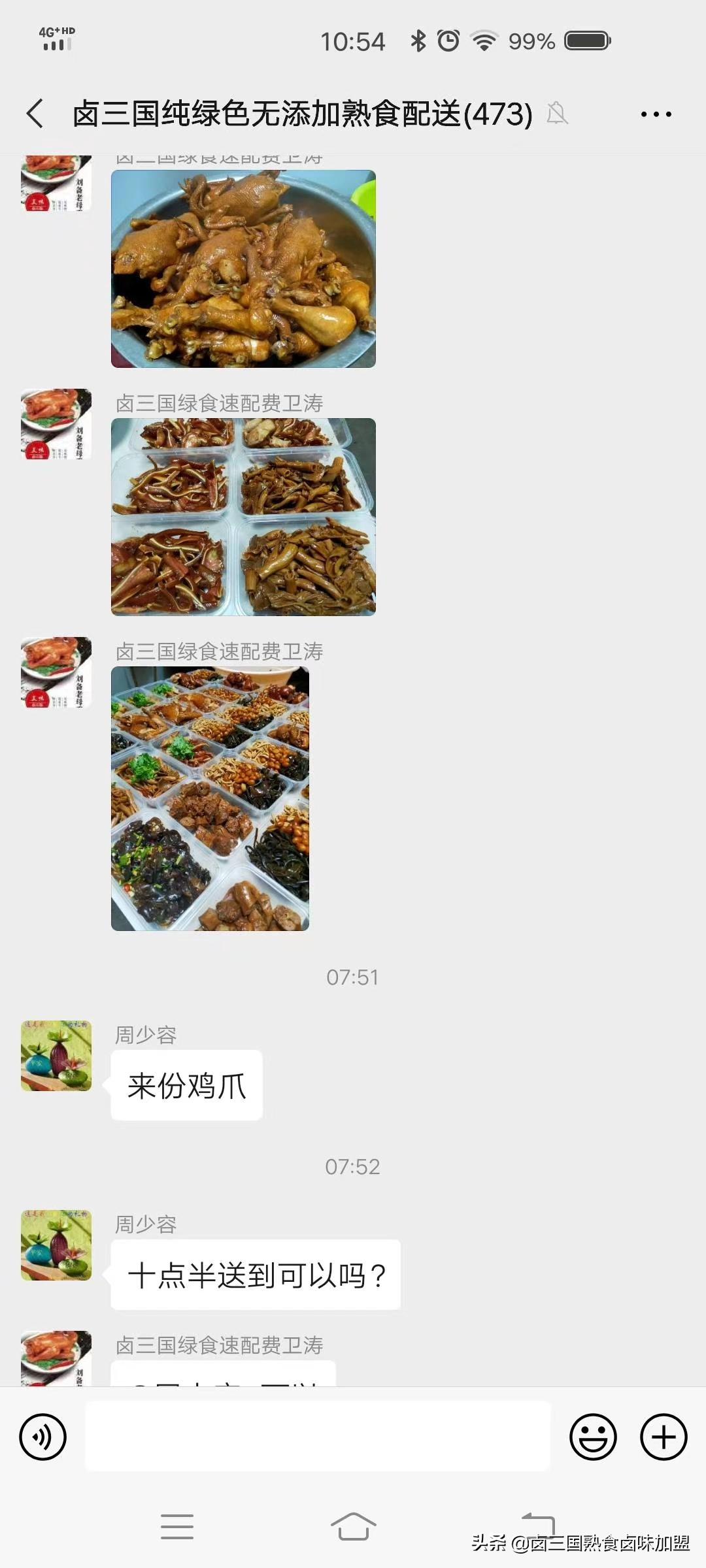View the assorted braised dishes trays photo
Image resolution: width=706 pixels, height=1568 pixels.
pyautogui.click(x=210, y=797)
